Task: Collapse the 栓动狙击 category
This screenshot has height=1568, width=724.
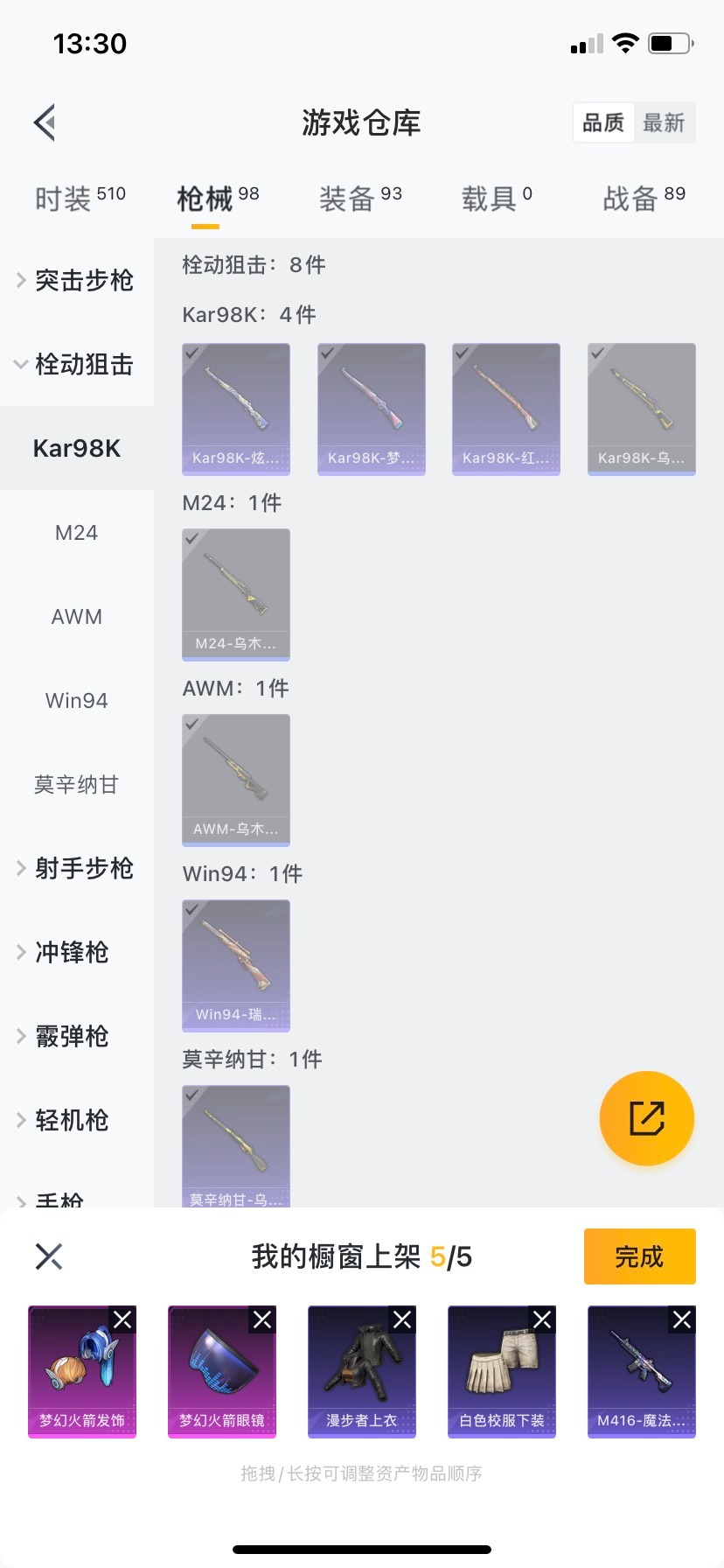Action: (76, 364)
